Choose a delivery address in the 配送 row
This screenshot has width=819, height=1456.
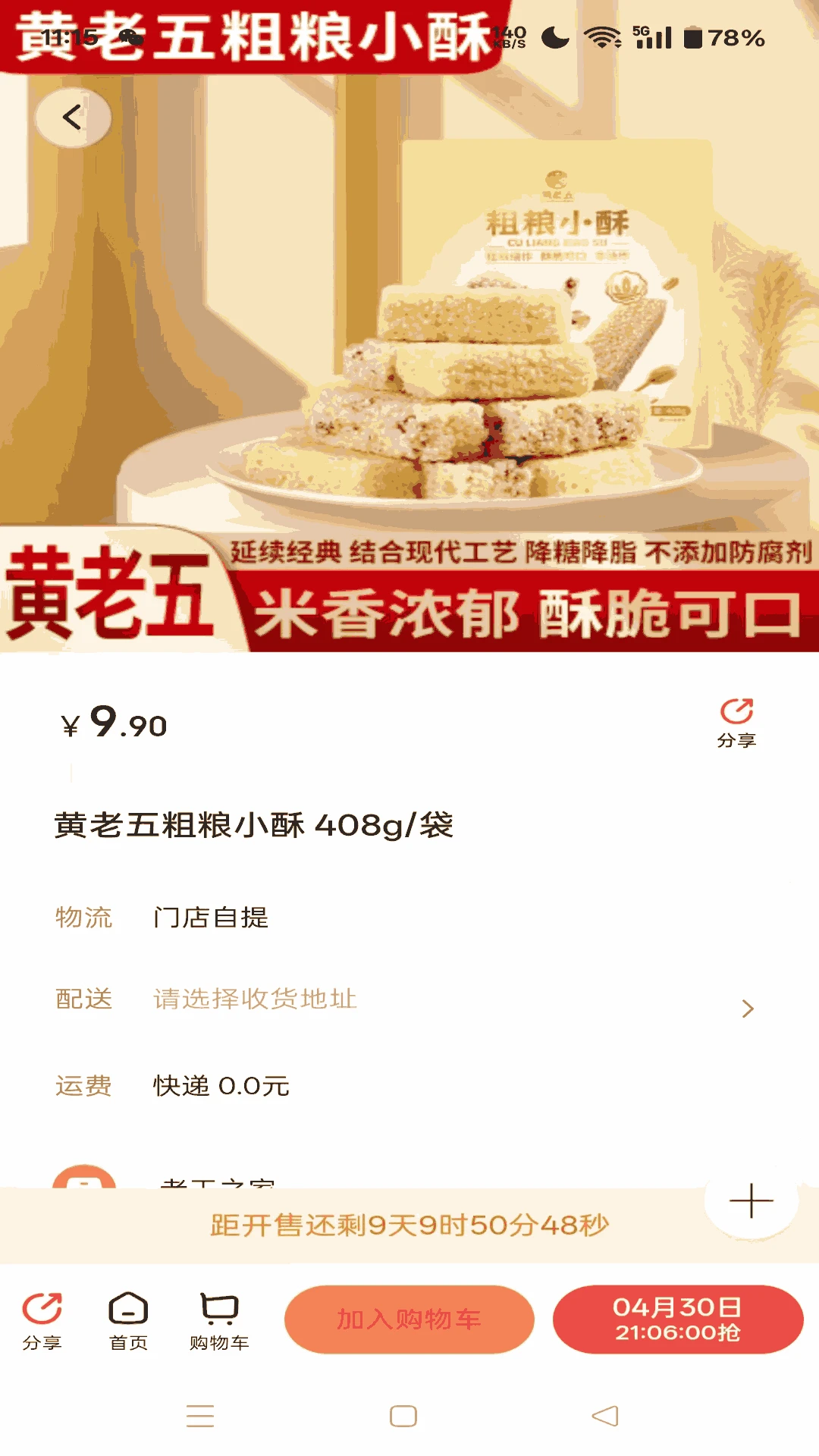[x=409, y=999]
